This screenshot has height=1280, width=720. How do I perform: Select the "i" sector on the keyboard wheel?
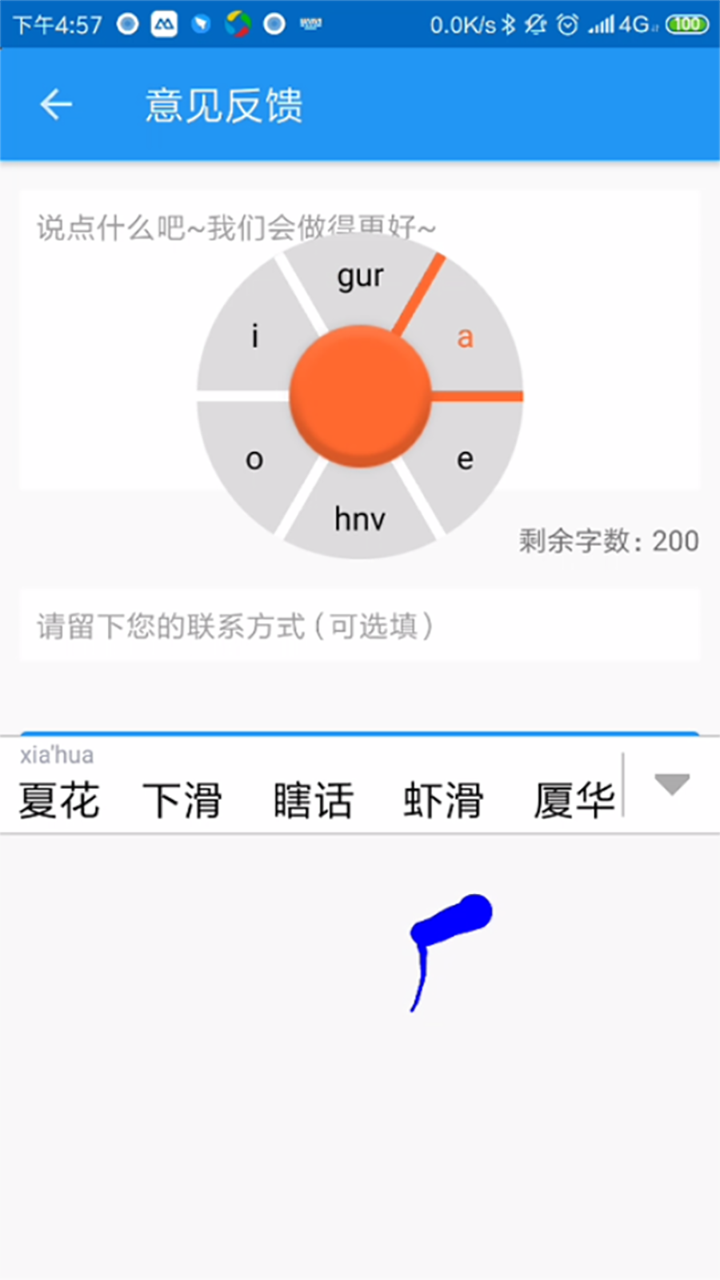click(253, 335)
